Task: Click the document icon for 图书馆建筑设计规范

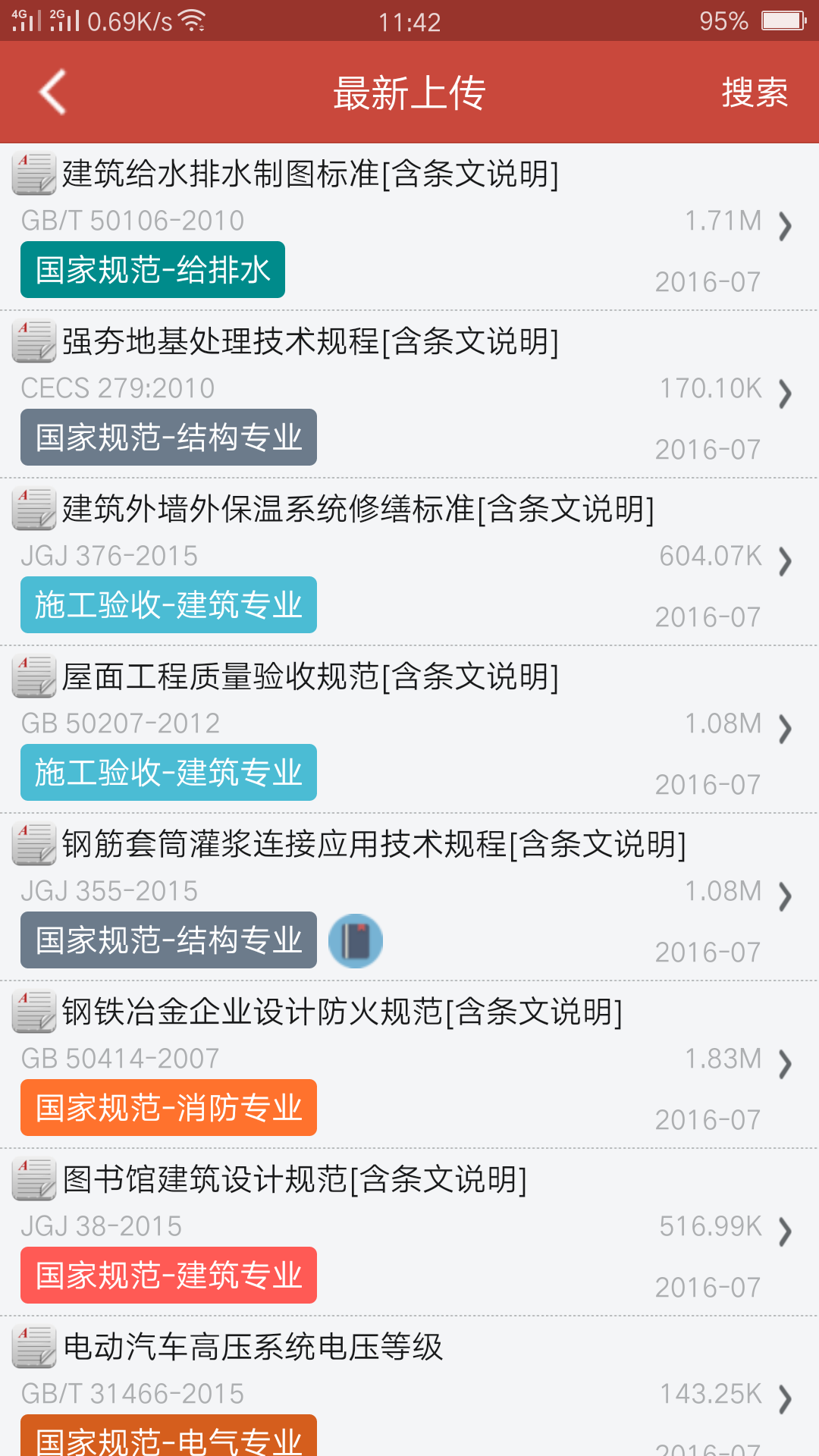Action: coord(32,1177)
